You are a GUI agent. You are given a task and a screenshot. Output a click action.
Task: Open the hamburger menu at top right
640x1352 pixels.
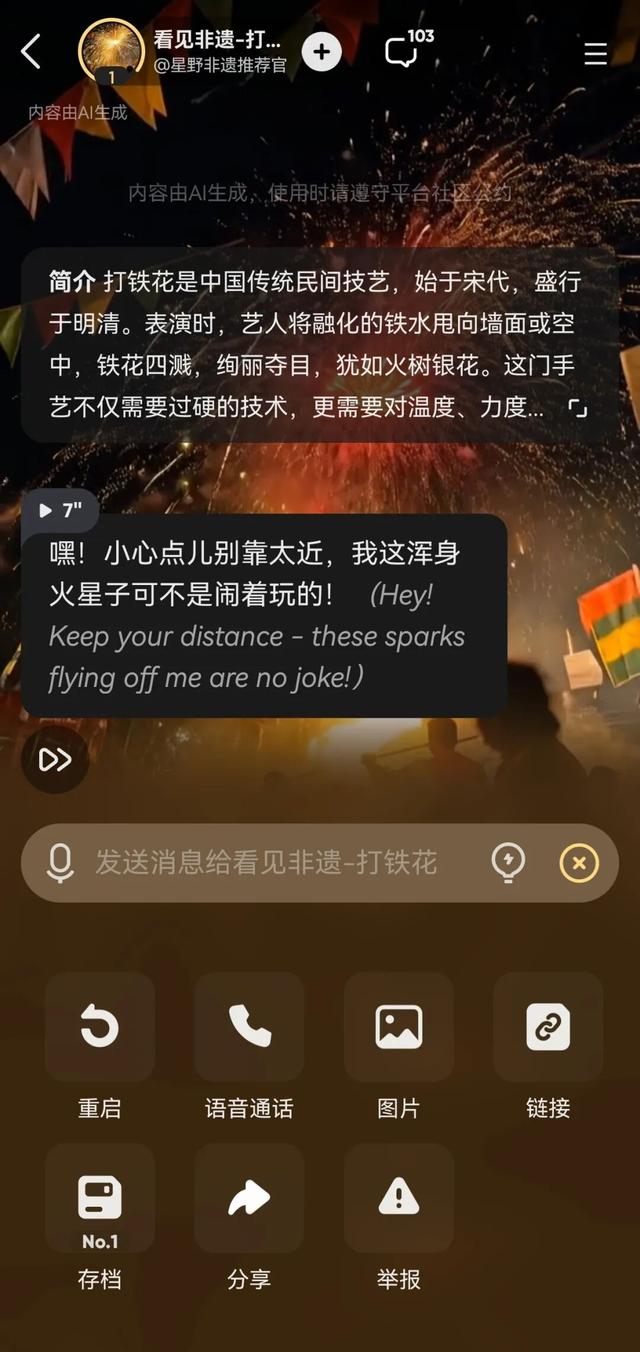point(595,54)
